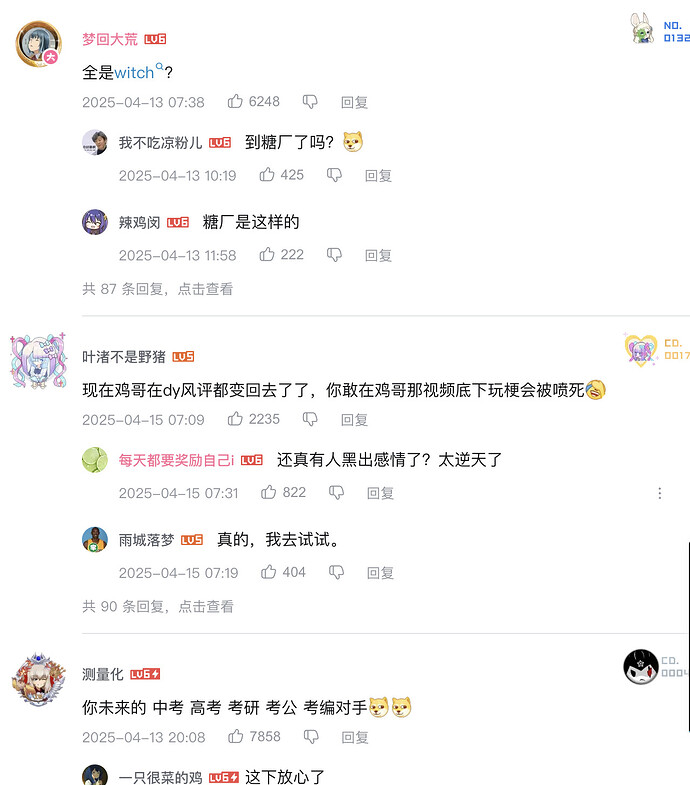The height and width of the screenshot is (785, 690).
Task: Like 每天都要奖励自己i's reply
Action: pos(268,492)
